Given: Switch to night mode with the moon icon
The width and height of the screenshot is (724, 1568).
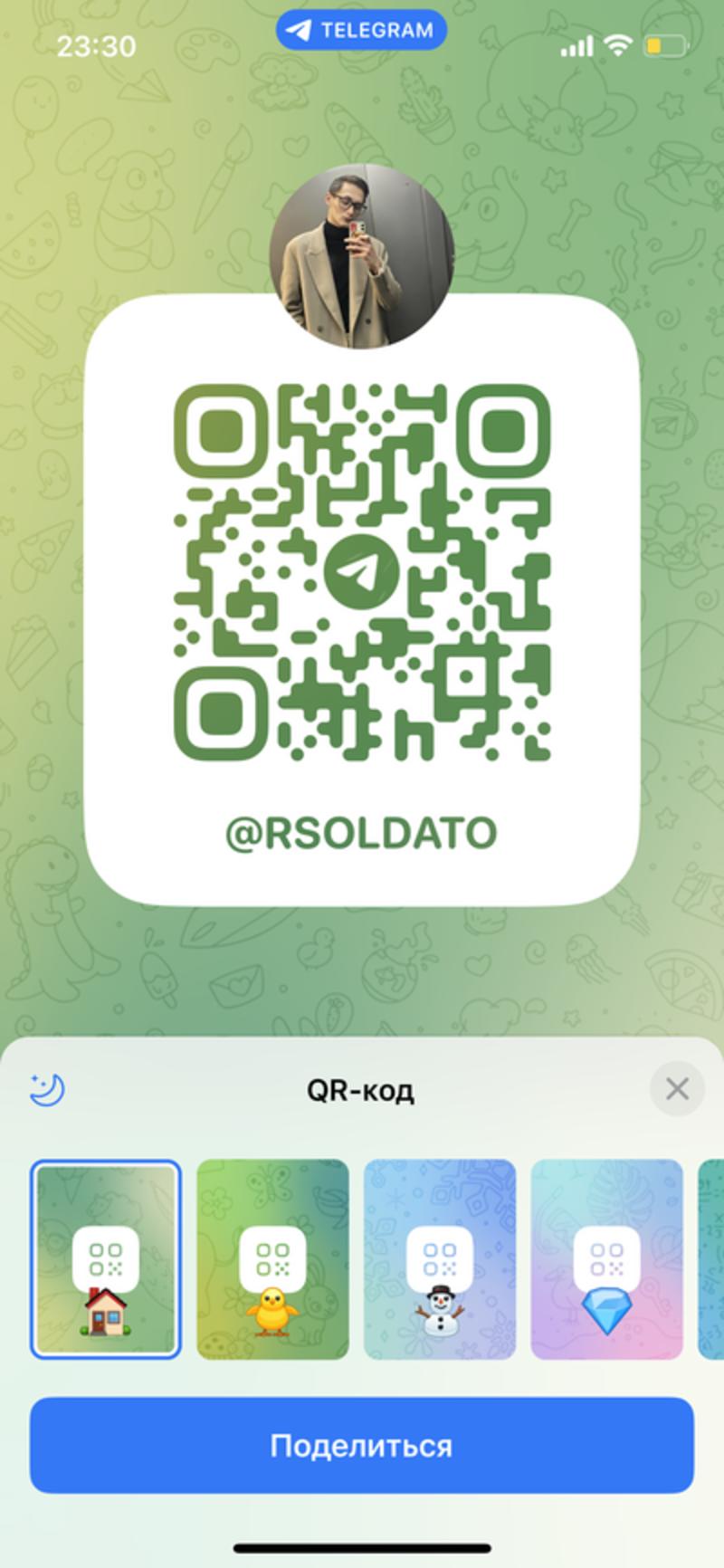Looking at the screenshot, I should tap(47, 1089).
